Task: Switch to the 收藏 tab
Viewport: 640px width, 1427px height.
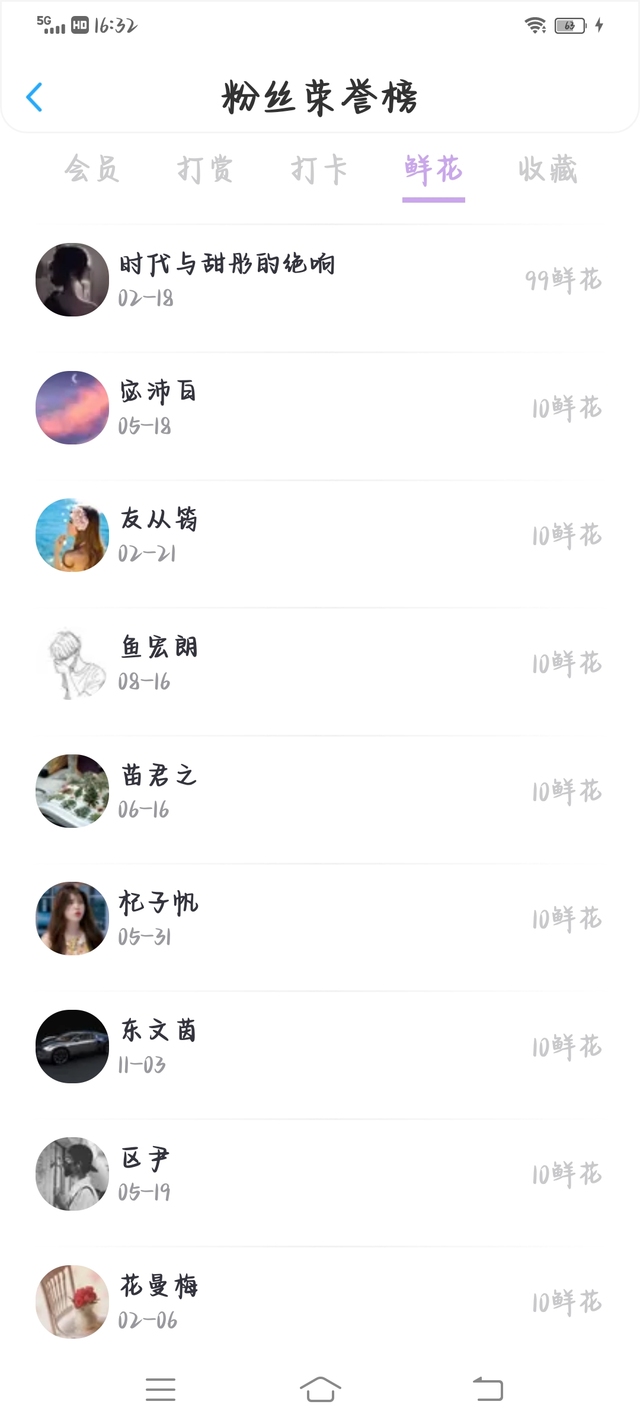Action: coord(547,170)
